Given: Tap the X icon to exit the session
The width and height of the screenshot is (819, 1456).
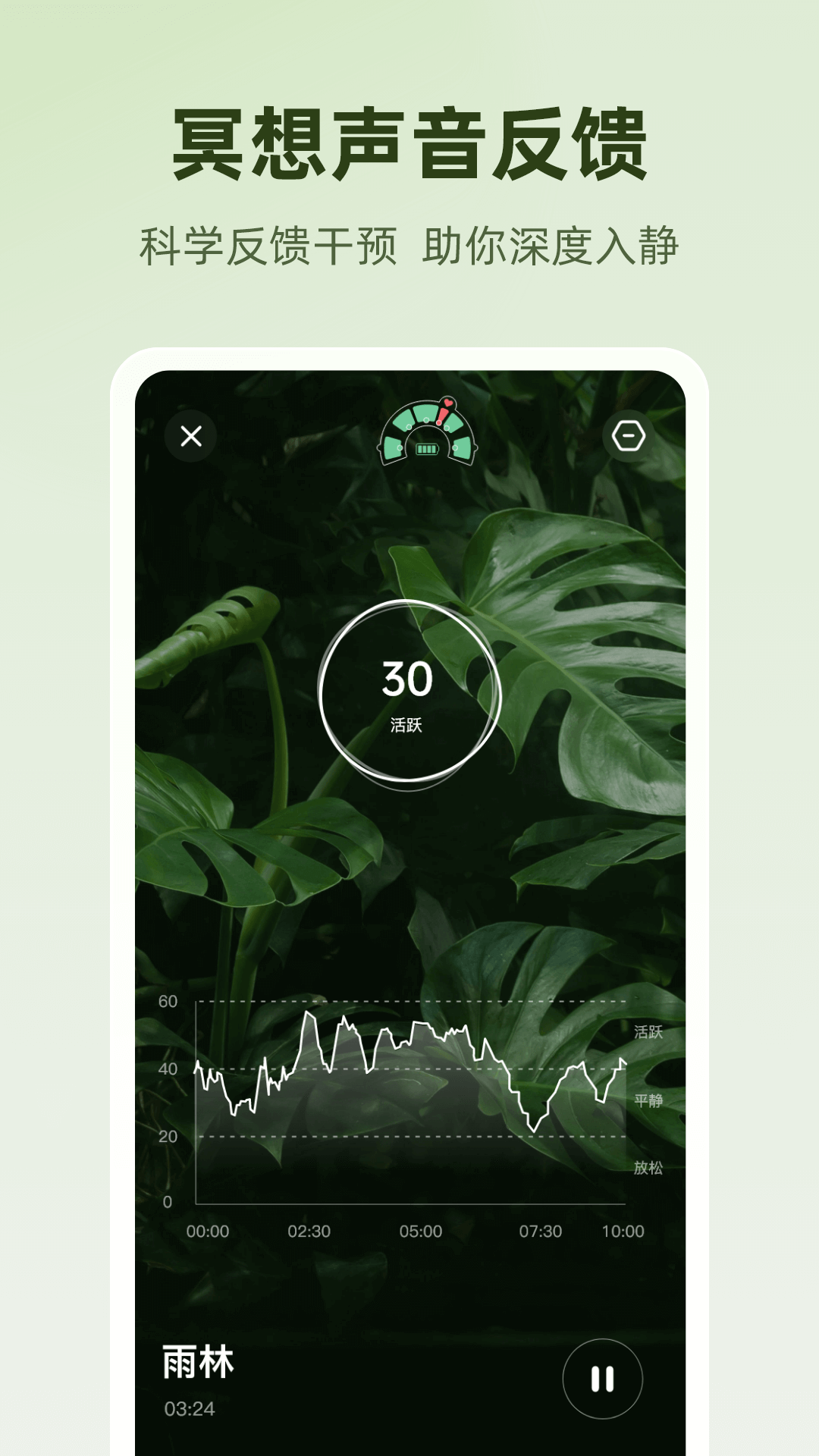Looking at the screenshot, I should click(190, 436).
